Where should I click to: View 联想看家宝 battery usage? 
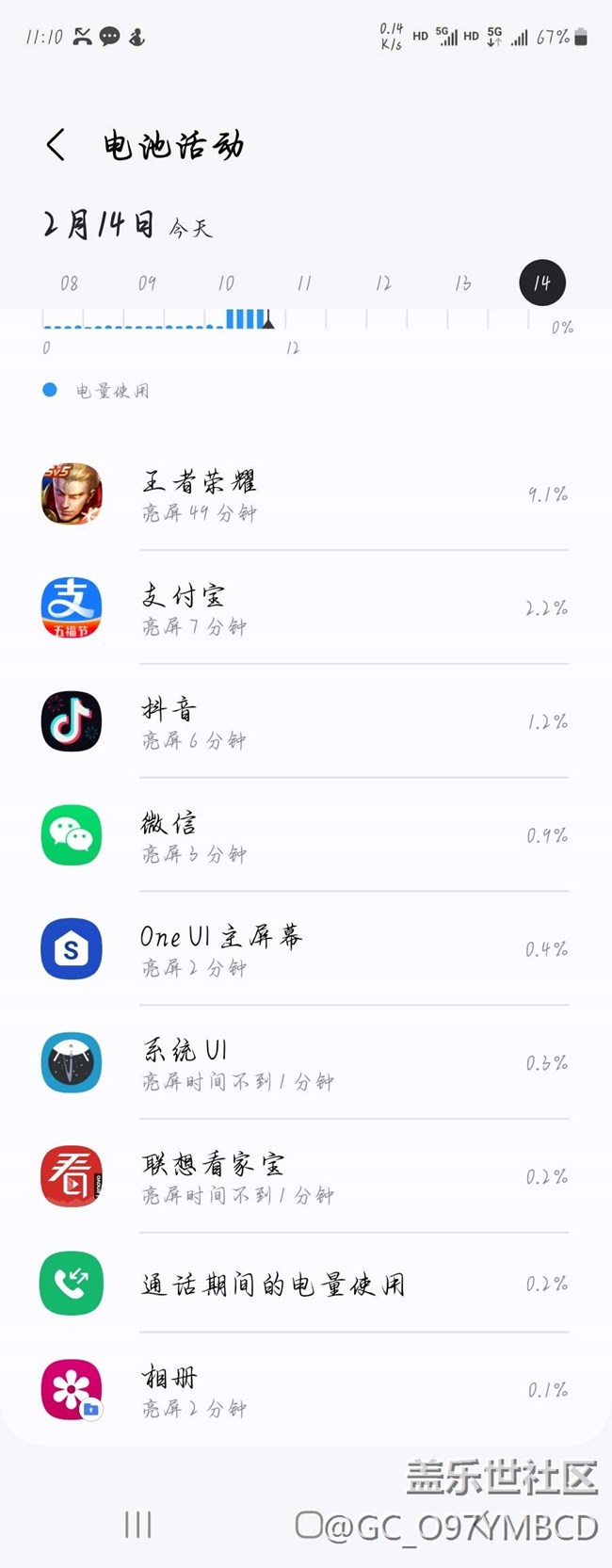pos(305,1177)
